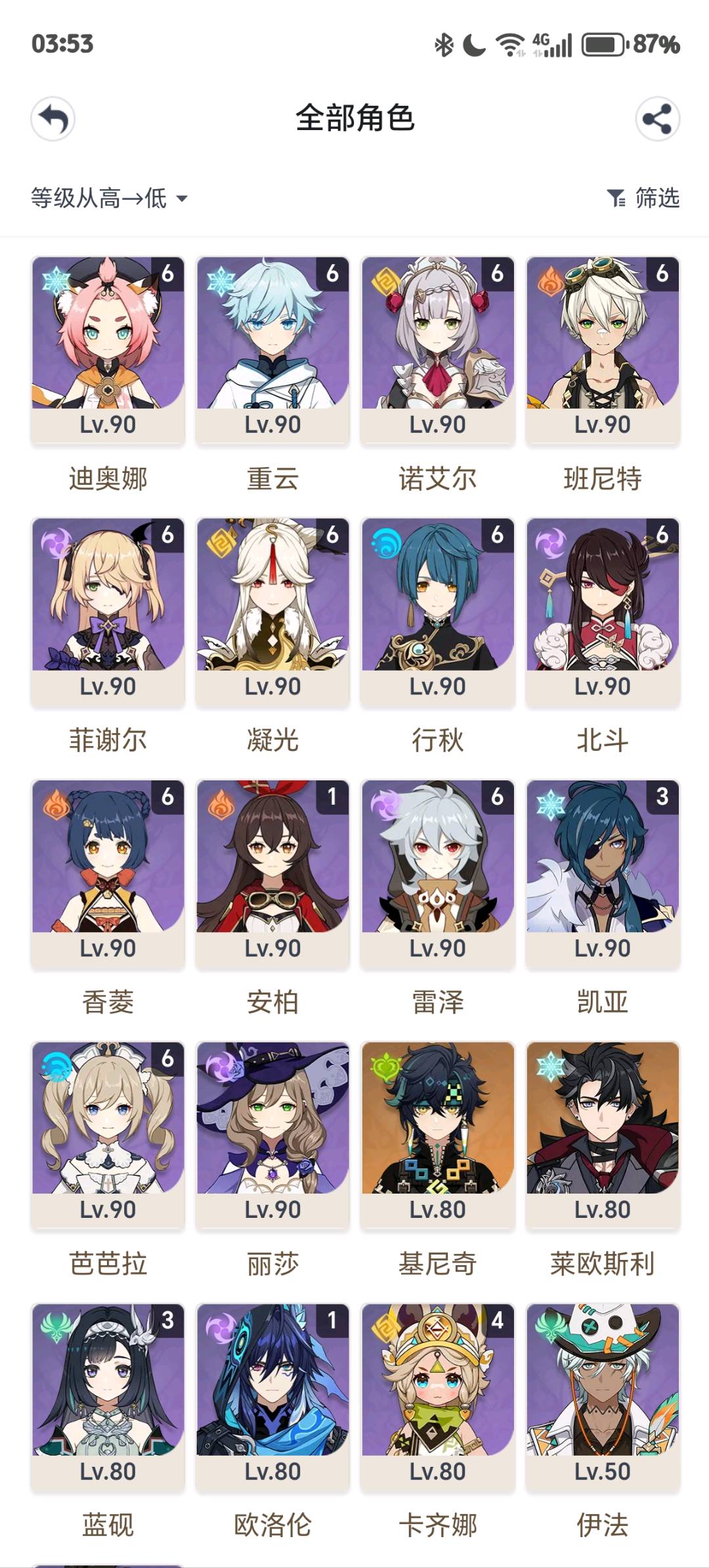The height and width of the screenshot is (1568, 709).
Task: Go back using the return arrow
Action: pyautogui.click(x=53, y=119)
